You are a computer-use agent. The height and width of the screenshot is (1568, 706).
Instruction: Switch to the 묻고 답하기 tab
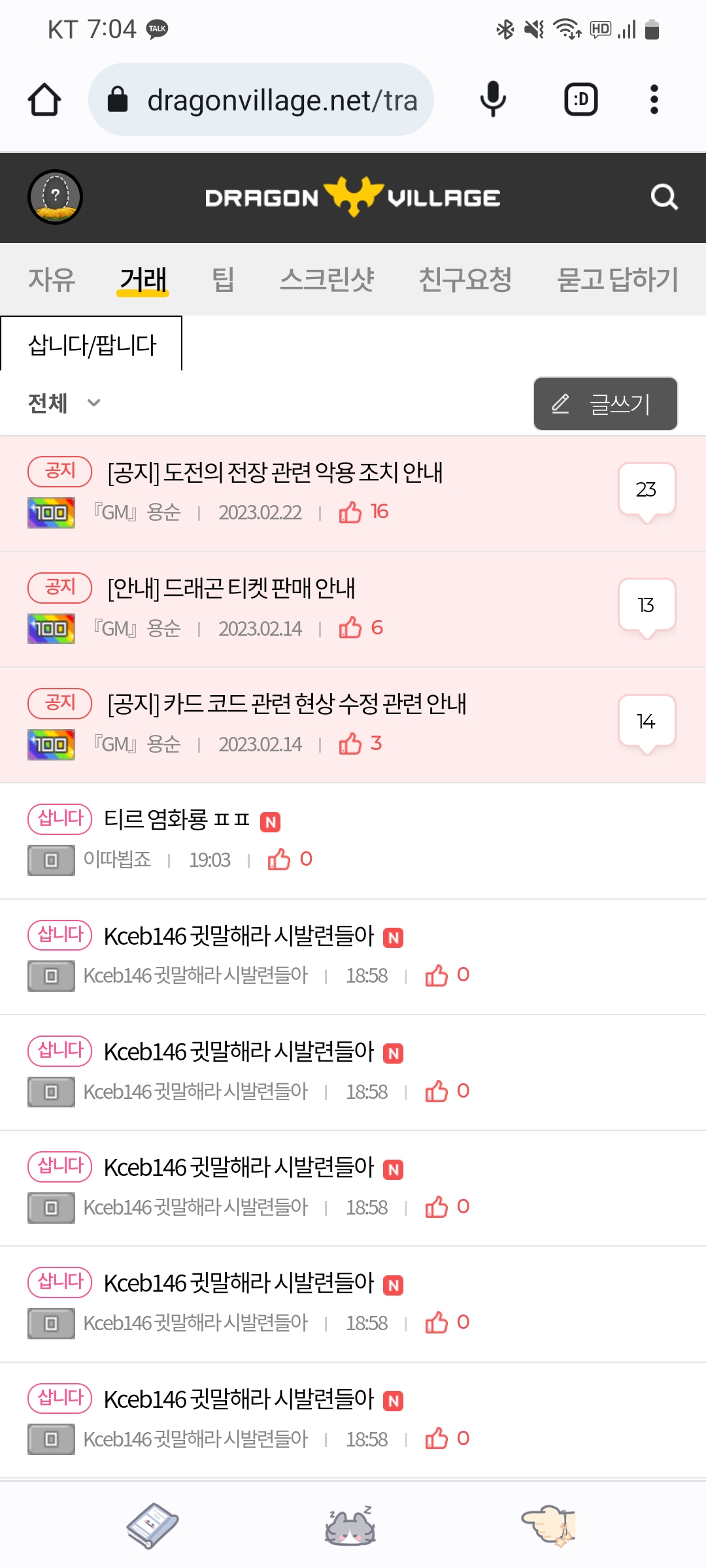pyautogui.click(x=618, y=280)
